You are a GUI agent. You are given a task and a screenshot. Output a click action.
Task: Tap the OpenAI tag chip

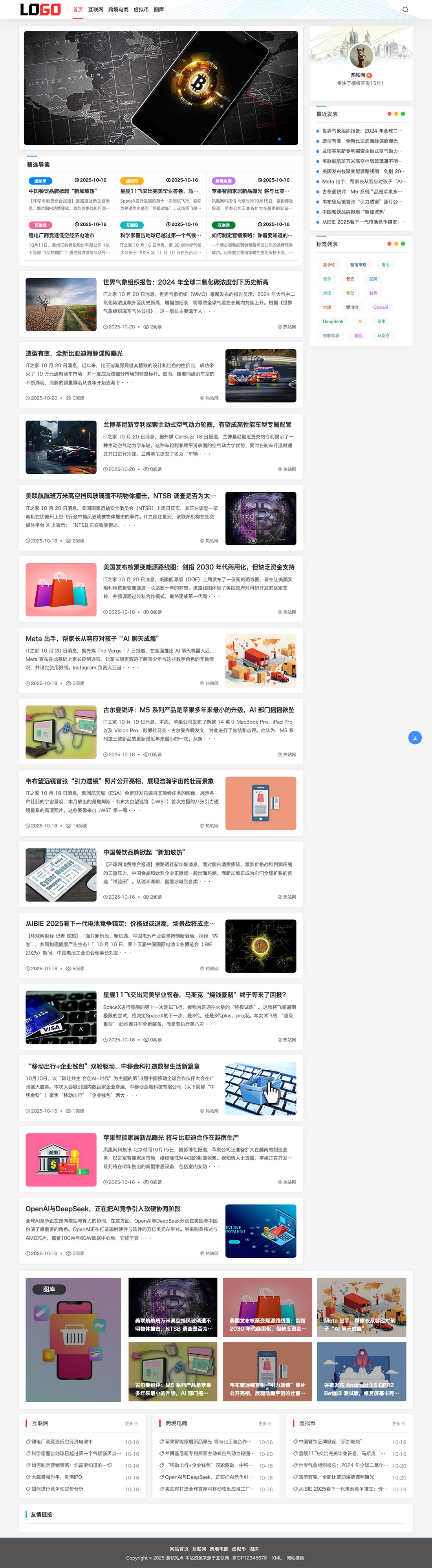pos(380,308)
